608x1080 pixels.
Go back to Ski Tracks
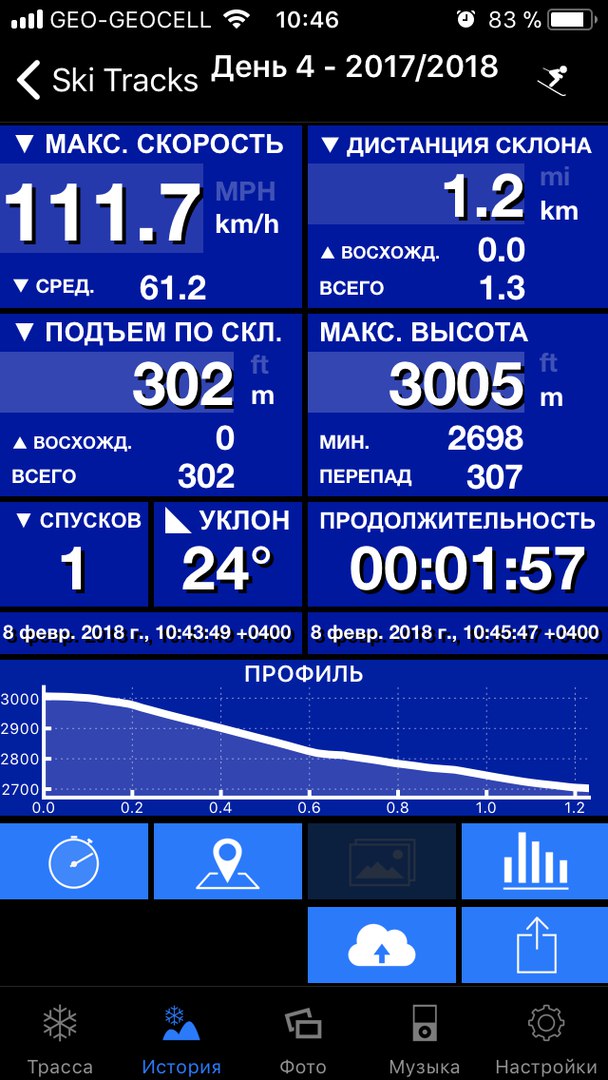click(107, 80)
